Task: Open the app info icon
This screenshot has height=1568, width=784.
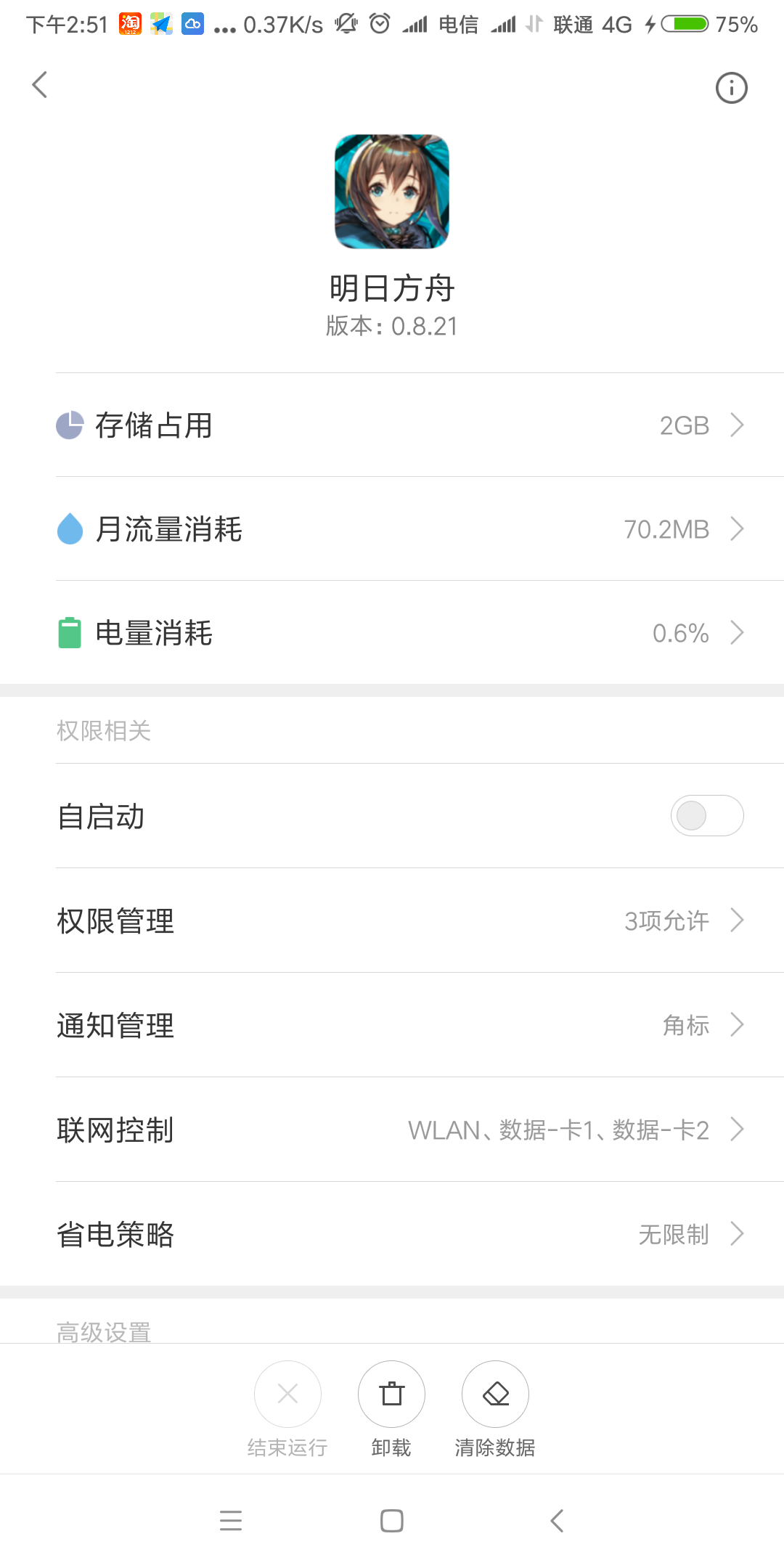Action: click(x=731, y=88)
